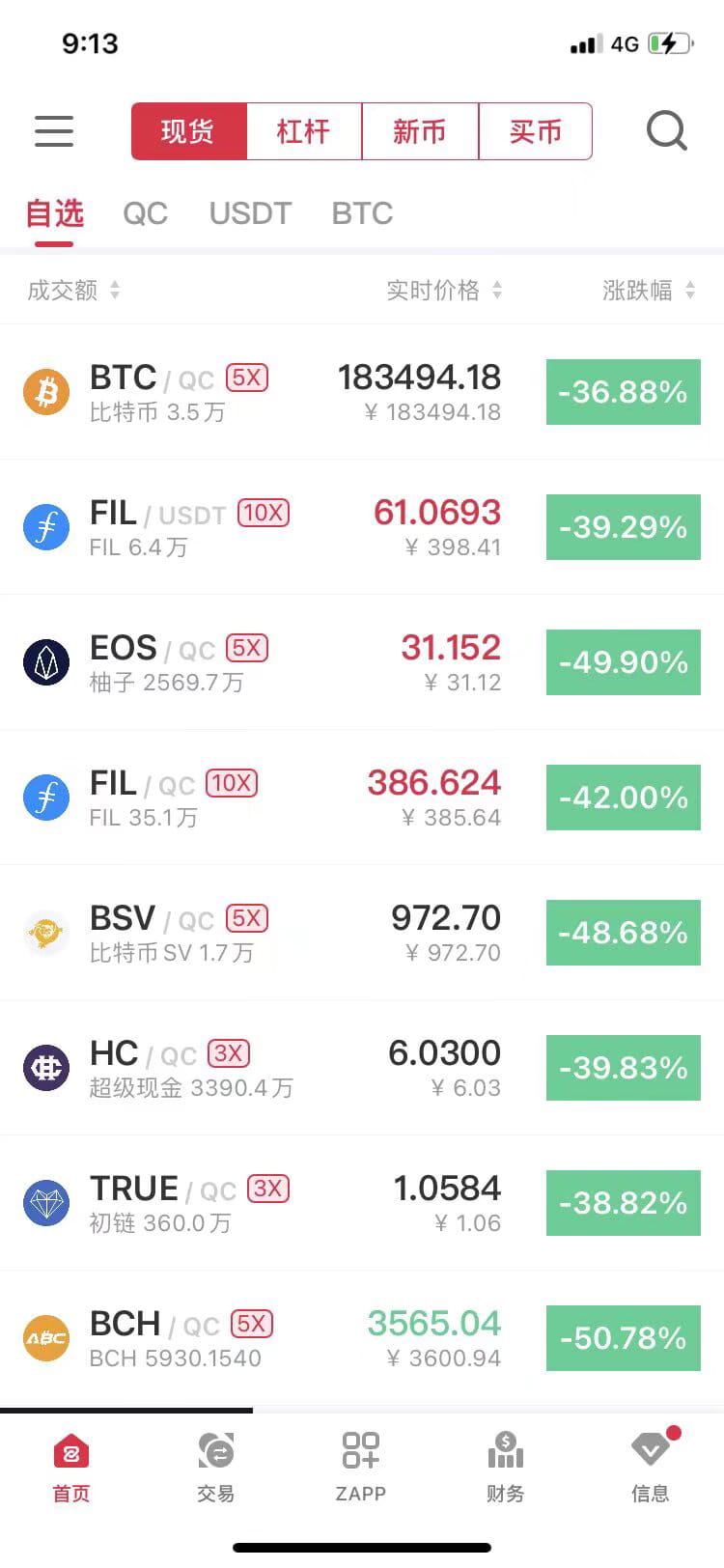The height and width of the screenshot is (1568, 724).
Task: Switch to the 财务 bottom tab
Action: point(505,1468)
